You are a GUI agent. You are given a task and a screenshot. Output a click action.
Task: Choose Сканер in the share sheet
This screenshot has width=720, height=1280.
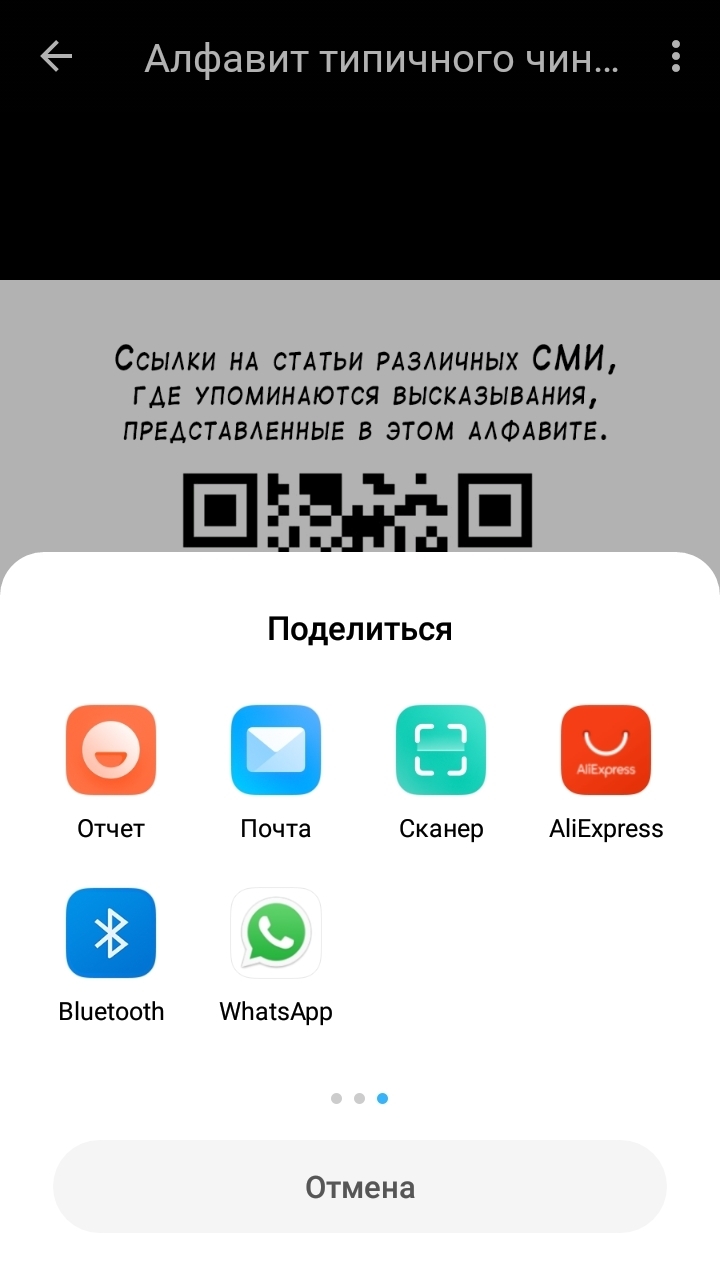point(441,750)
